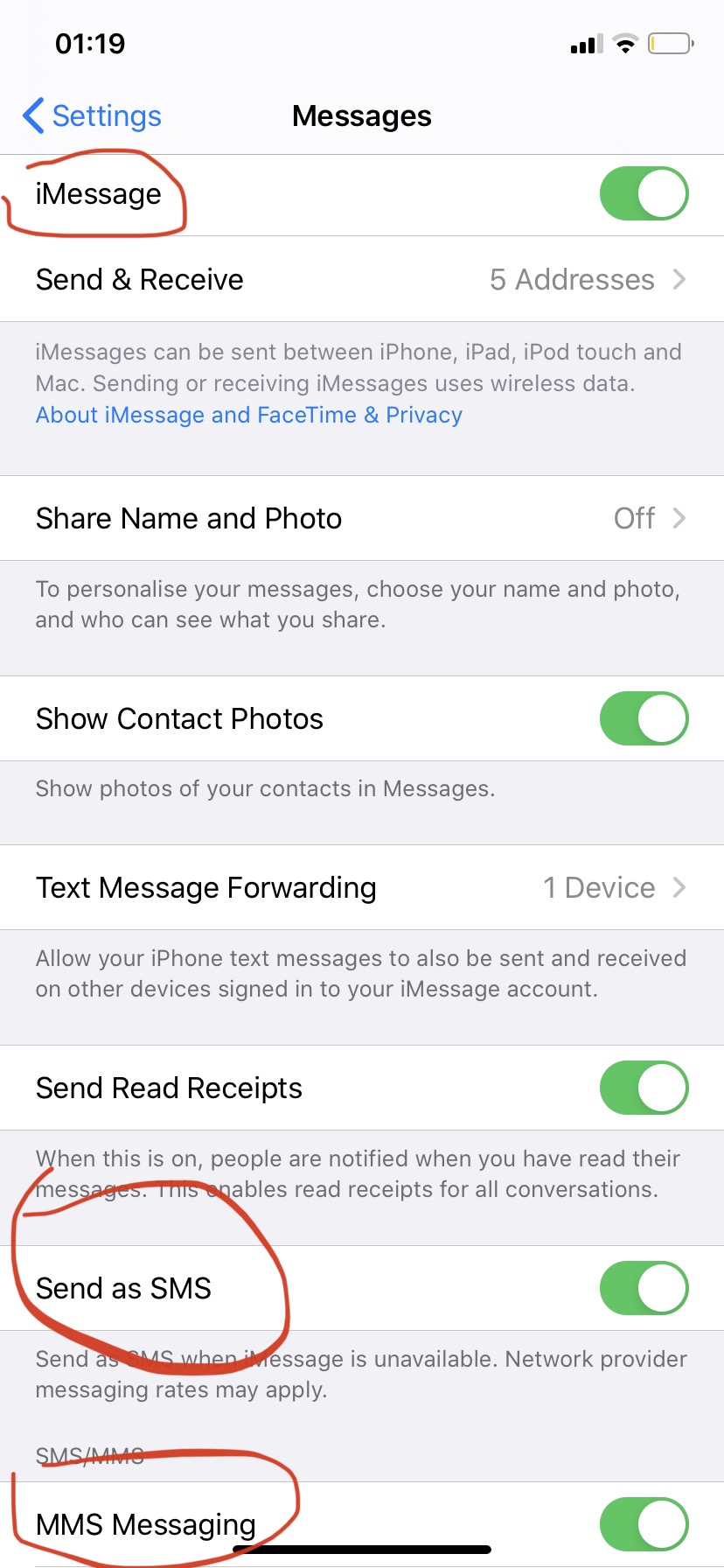
Task: Open Send & Receive addresses
Action: pos(362,279)
